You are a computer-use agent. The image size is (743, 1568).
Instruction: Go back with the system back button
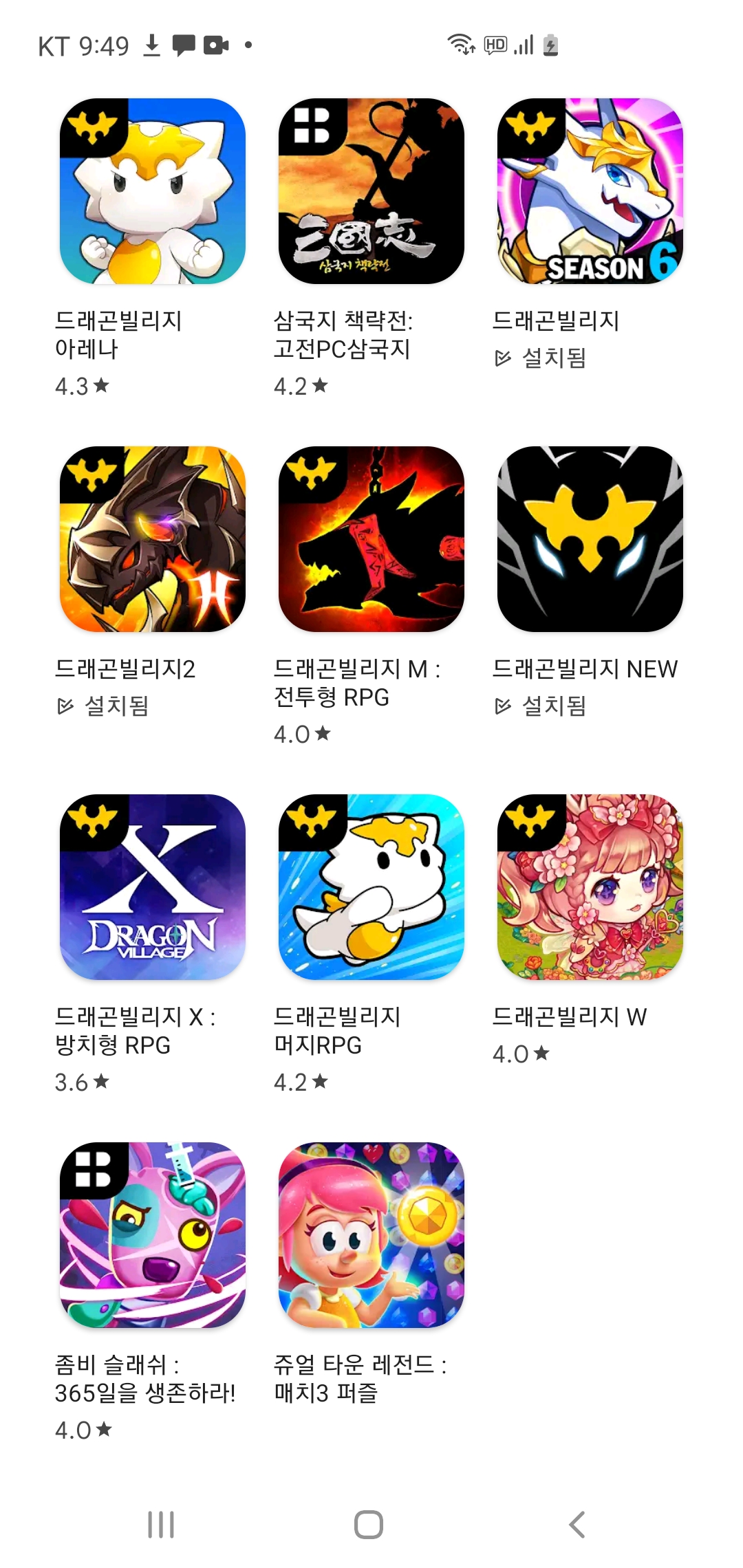click(578, 1525)
